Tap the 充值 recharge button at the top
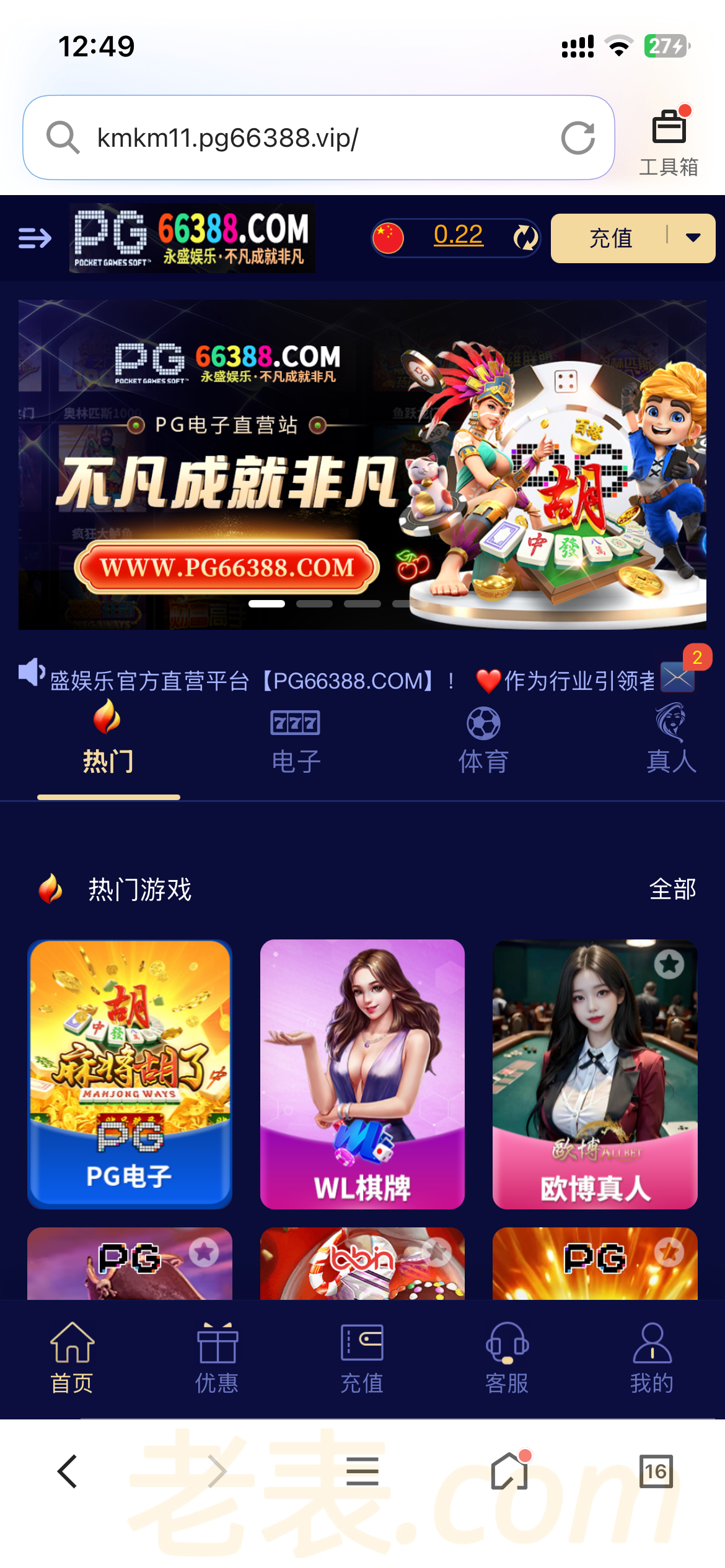The height and width of the screenshot is (1568, 725). (610, 238)
